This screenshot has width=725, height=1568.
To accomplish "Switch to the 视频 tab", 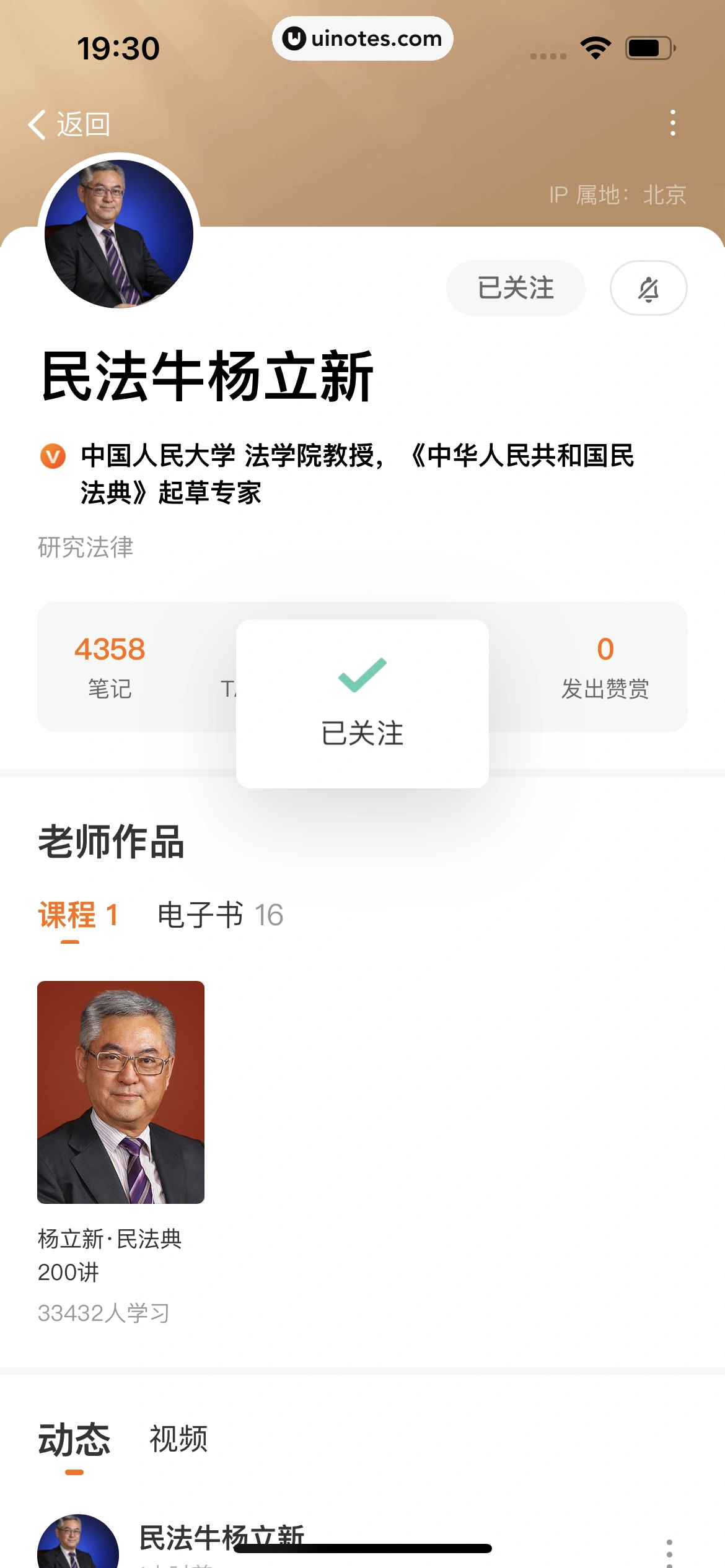I will (x=178, y=1439).
